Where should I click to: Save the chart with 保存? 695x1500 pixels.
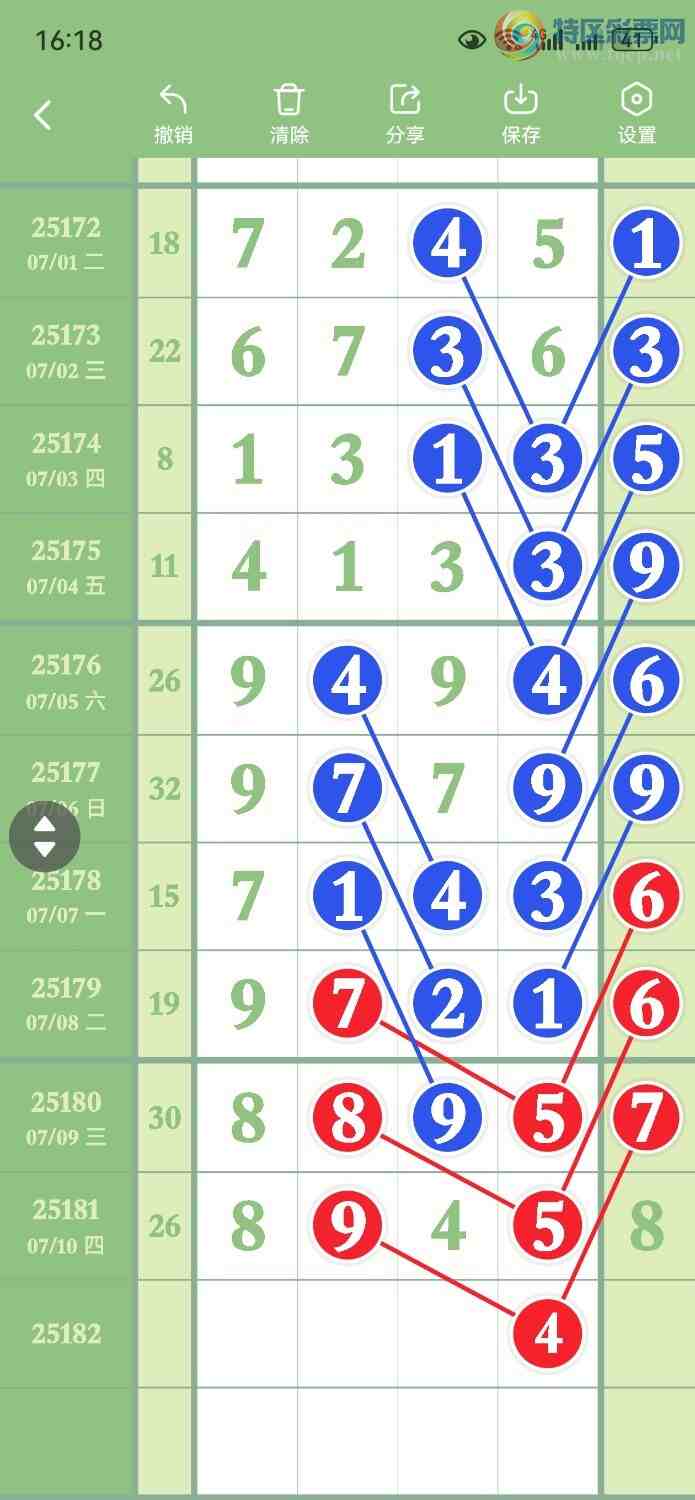coord(521,114)
